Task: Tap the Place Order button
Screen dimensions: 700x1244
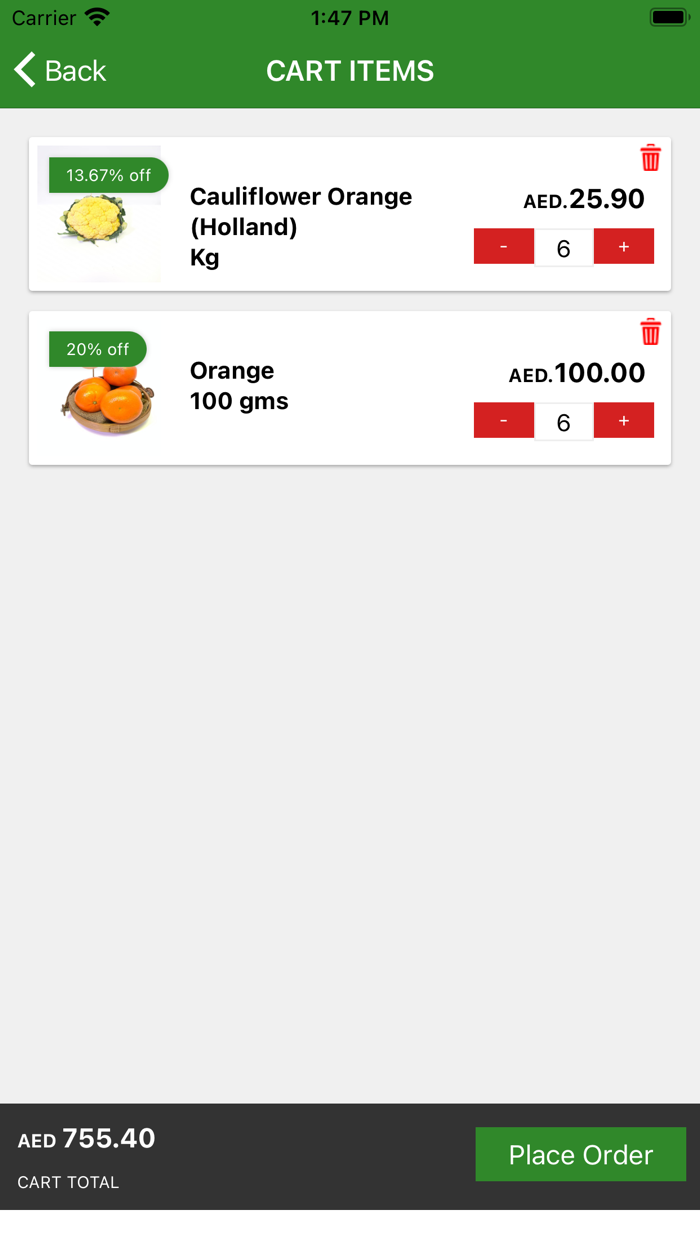Action: 580,1154
